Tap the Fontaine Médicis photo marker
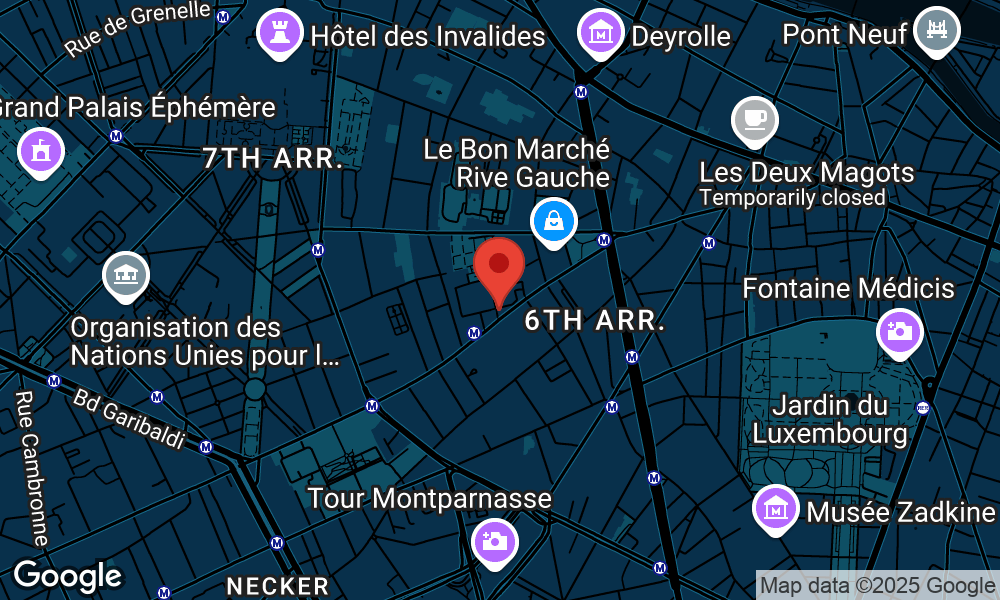 pyautogui.click(x=899, y=332)
